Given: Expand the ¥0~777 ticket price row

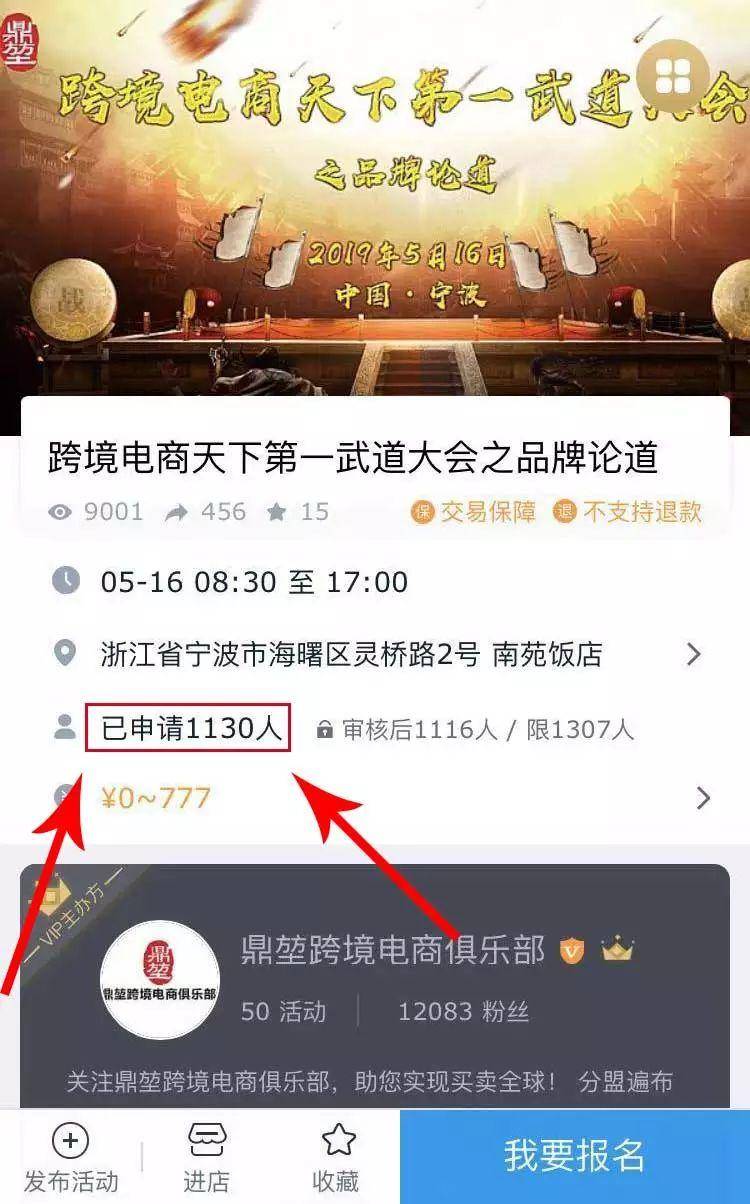Looking at the screenshot, I should click(x=375, y=797).
